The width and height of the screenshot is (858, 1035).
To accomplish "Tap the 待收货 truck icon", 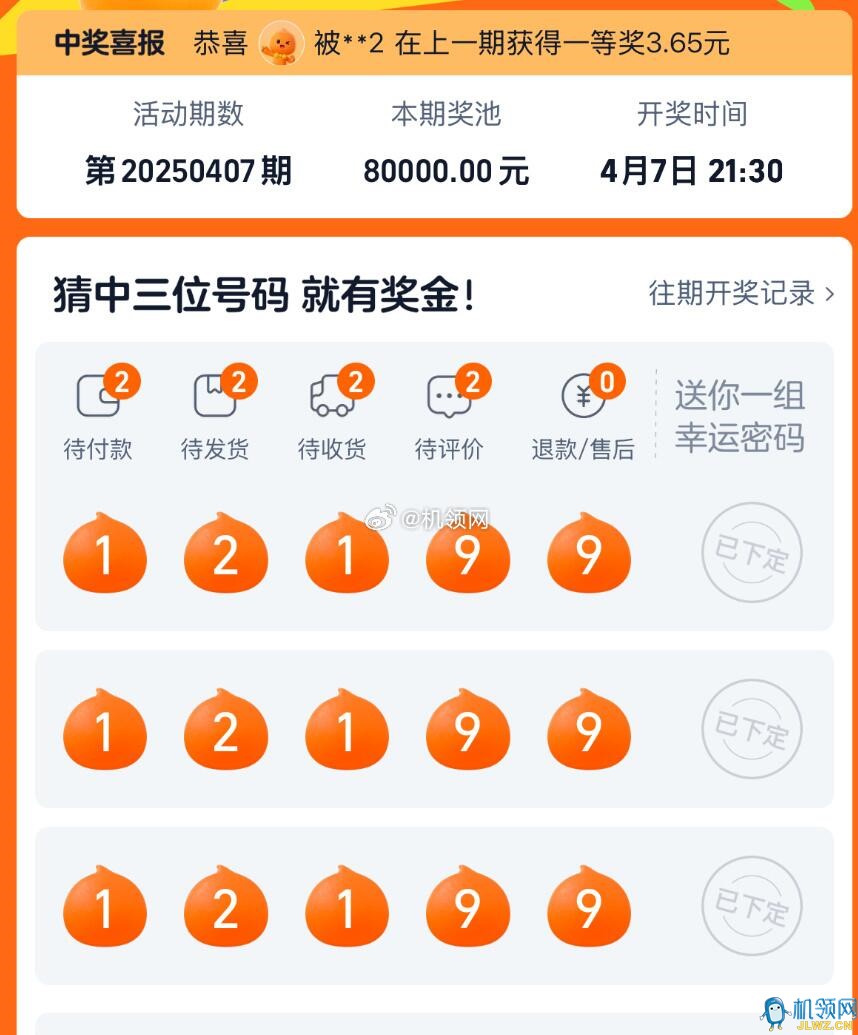I will [x=331, y=396].
